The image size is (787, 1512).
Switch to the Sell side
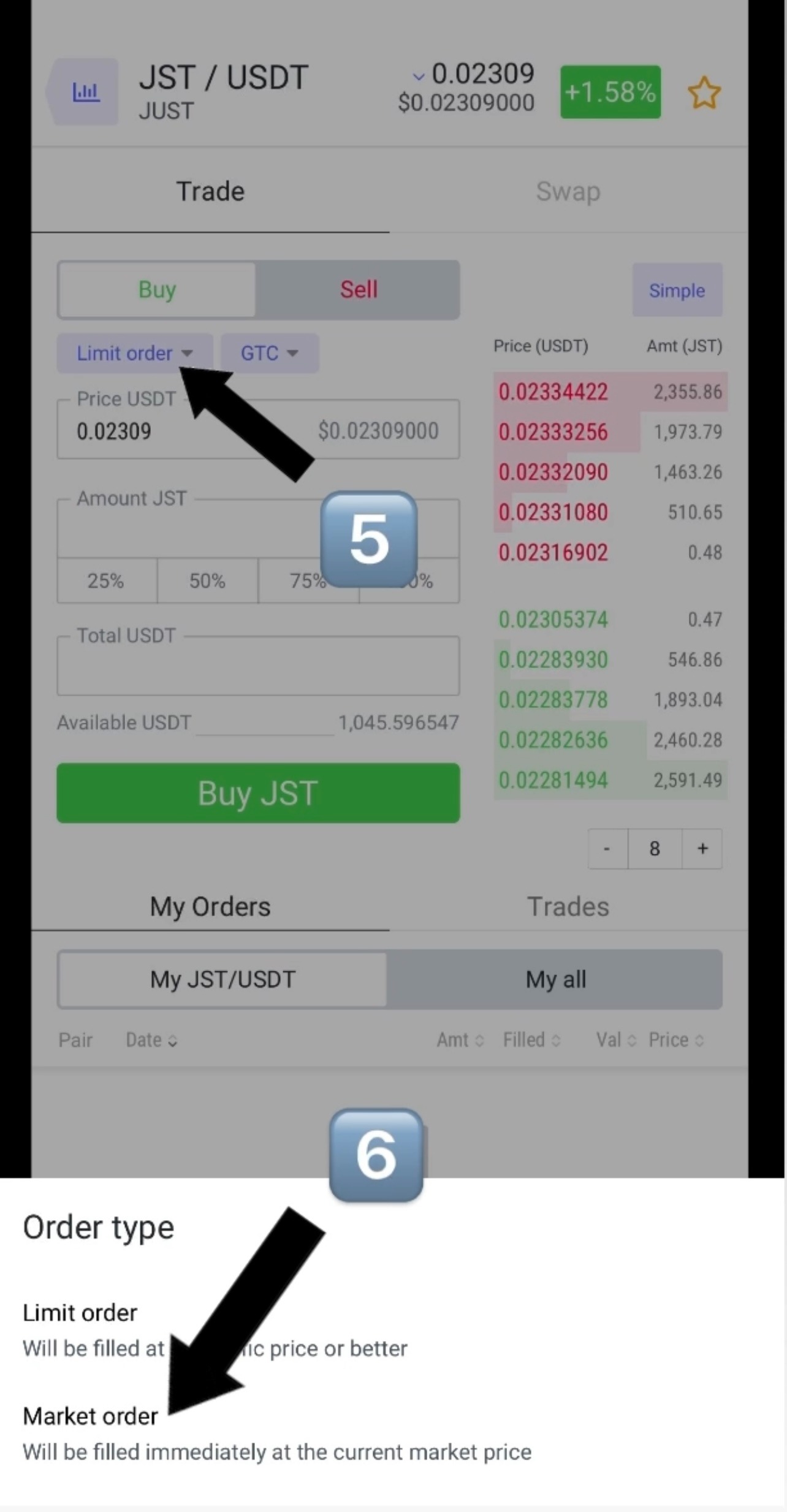click(x=359, y=289)
